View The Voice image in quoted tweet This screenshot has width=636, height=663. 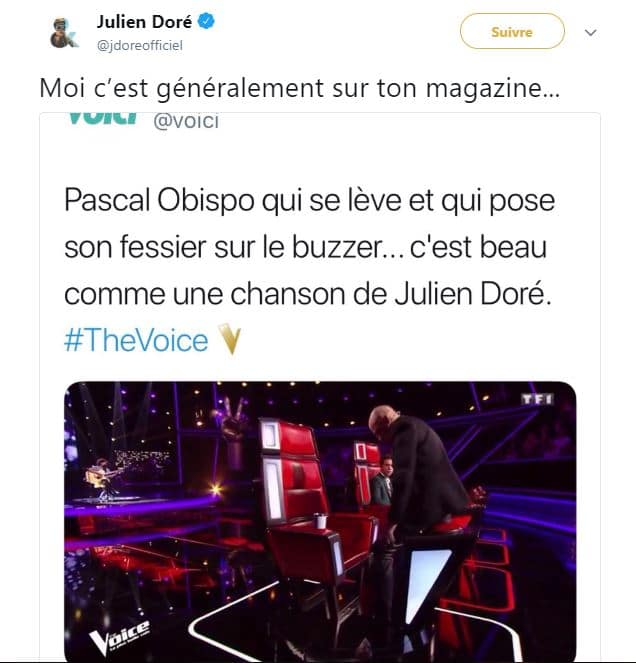click(x=320, y=520)
